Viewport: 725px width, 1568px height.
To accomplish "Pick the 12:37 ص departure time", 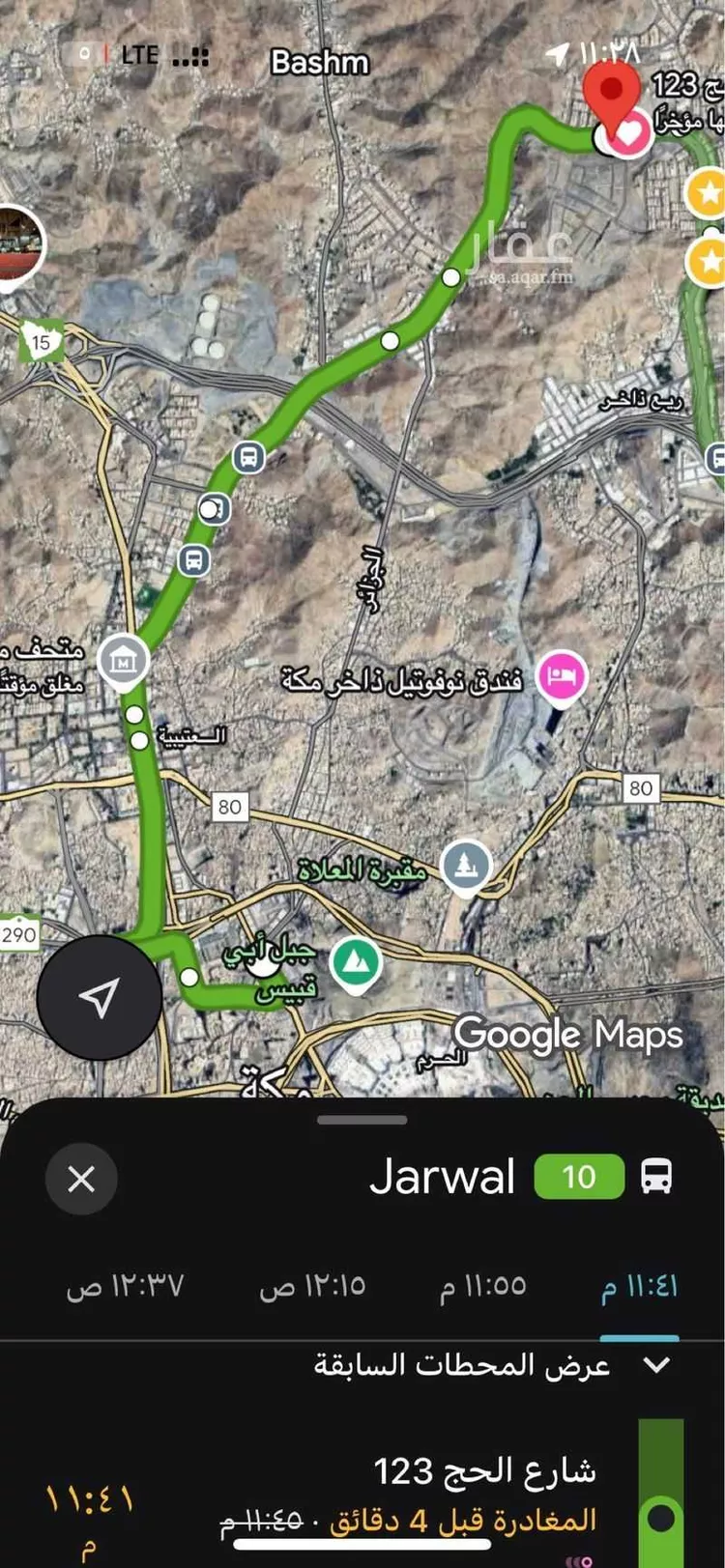I will pos(125,1287).
